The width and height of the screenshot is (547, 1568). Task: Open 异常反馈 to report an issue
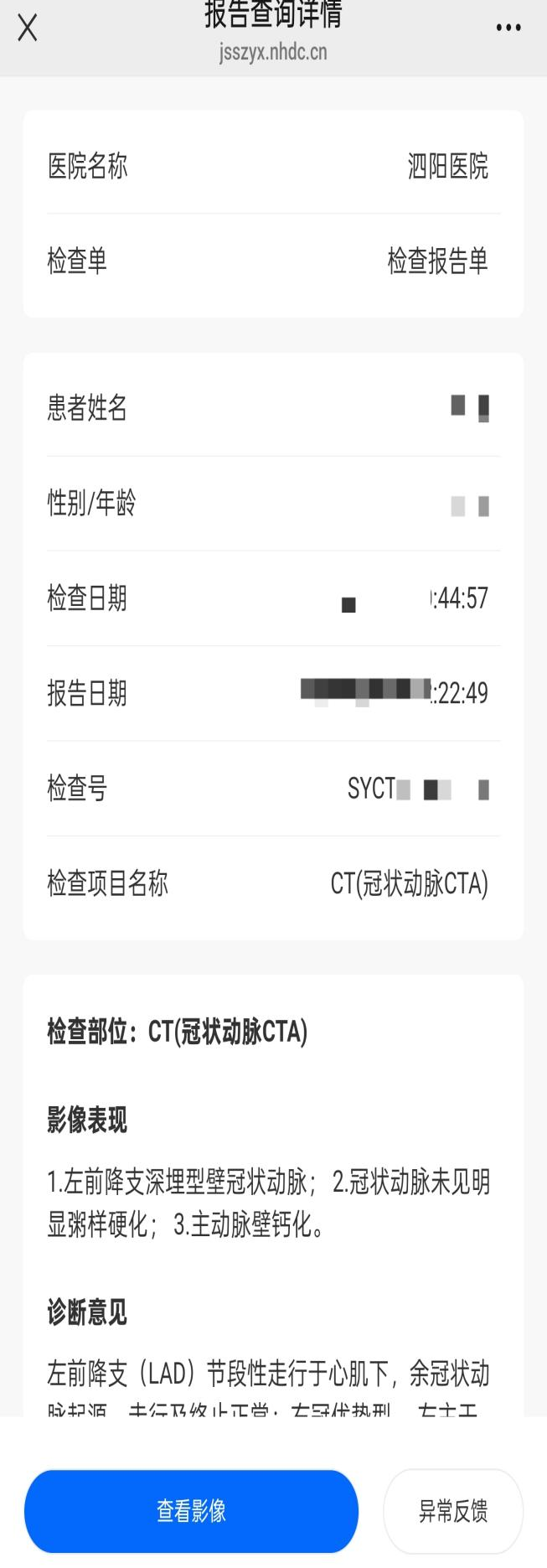(453, 1510)
